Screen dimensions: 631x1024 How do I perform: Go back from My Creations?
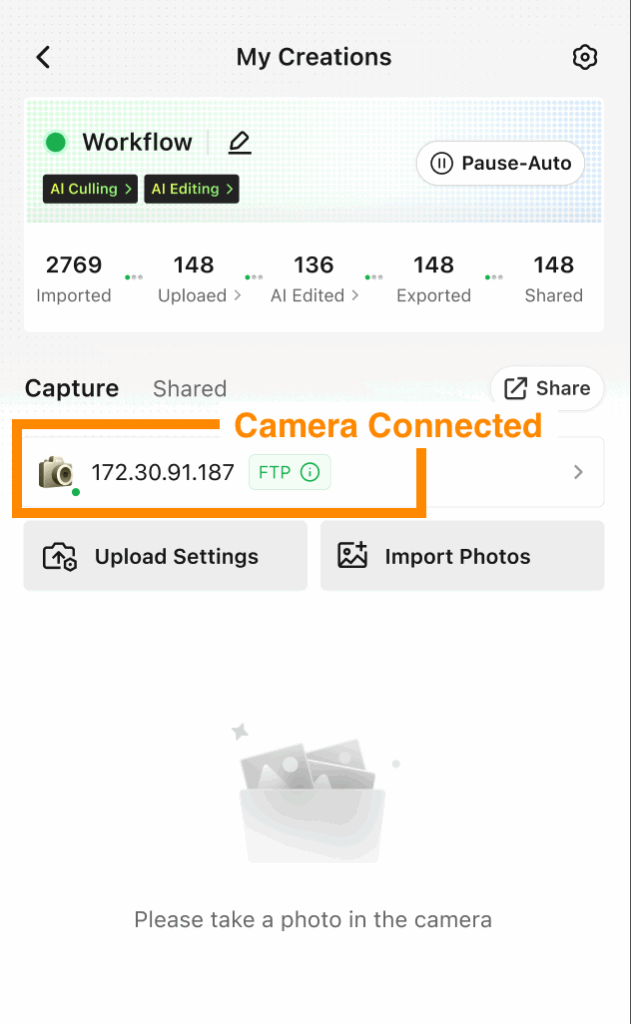point(43,57)
